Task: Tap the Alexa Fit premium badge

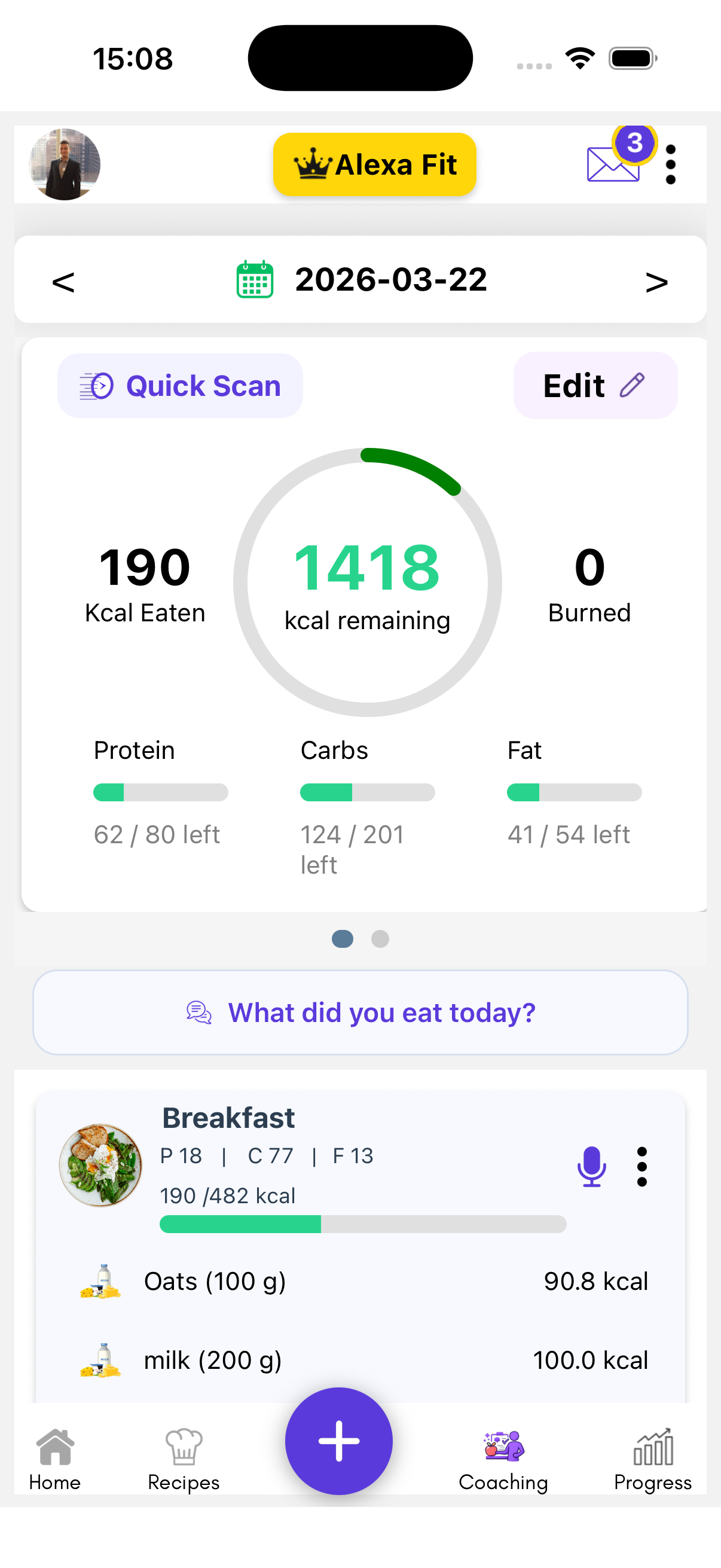Action: click(374, 164)
